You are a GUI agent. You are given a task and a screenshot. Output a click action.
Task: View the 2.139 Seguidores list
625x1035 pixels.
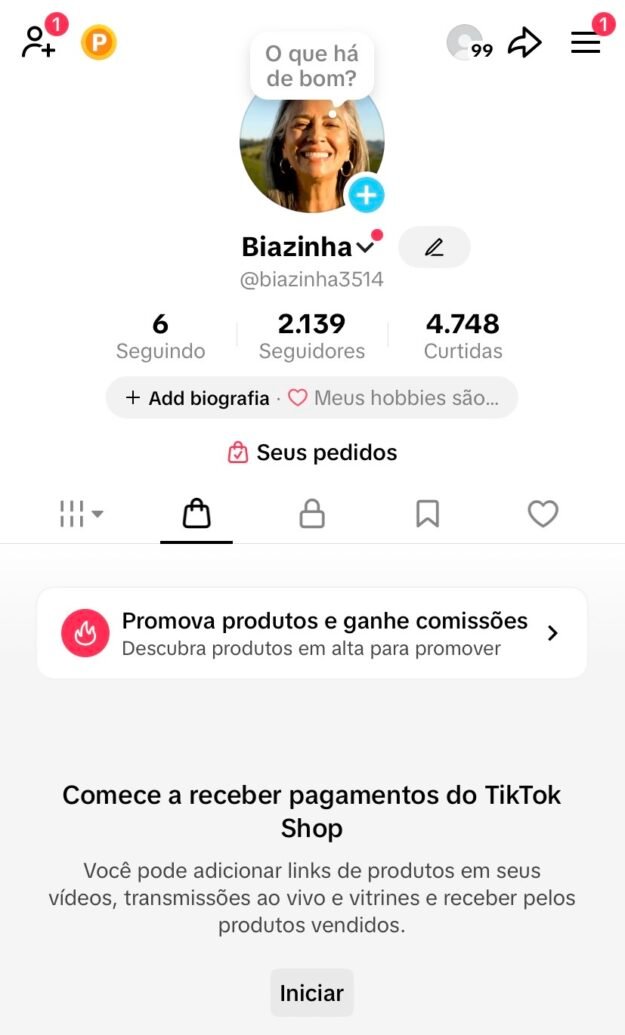point(311,336)
